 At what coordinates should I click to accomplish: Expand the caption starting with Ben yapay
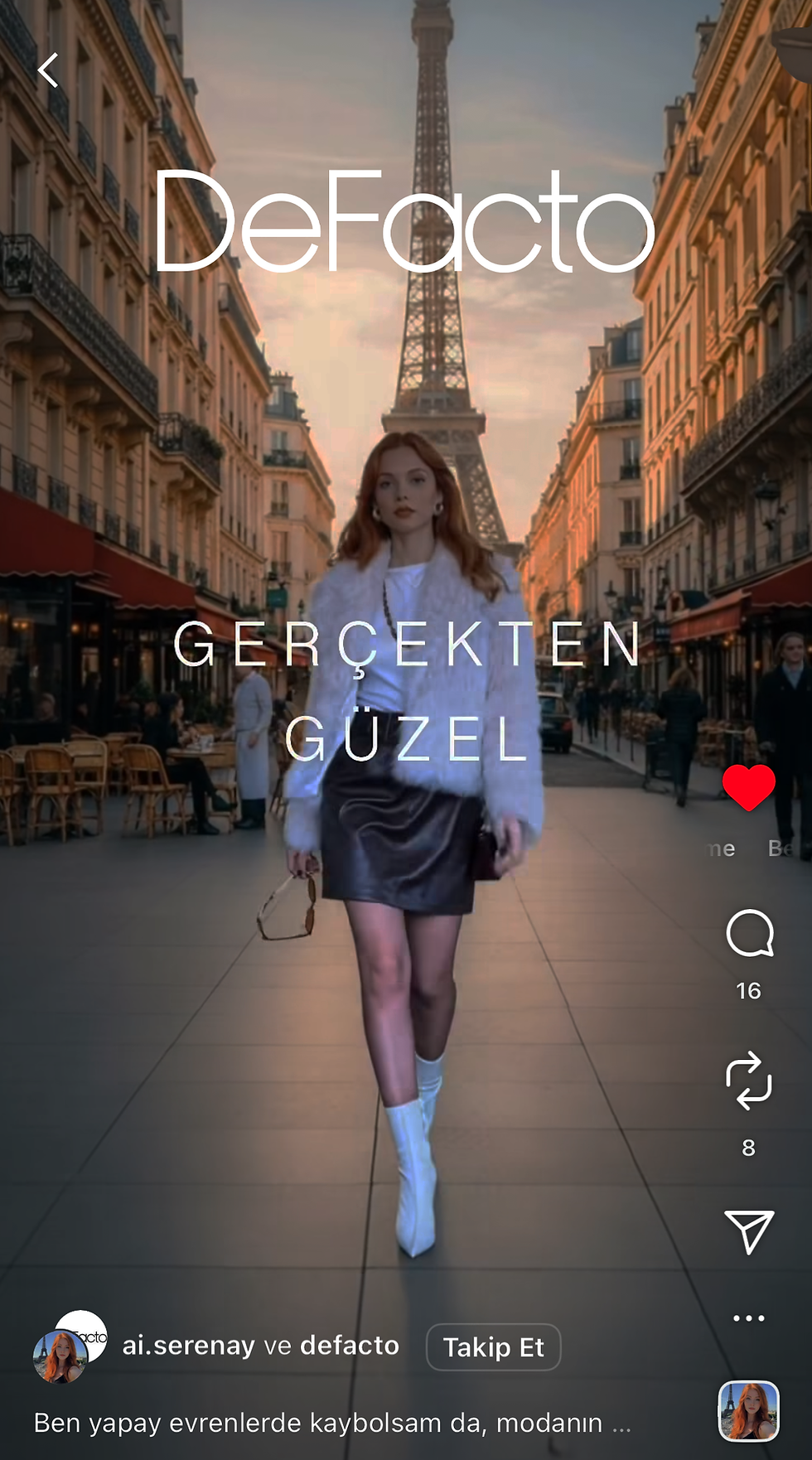click(x=331, y=1424)
